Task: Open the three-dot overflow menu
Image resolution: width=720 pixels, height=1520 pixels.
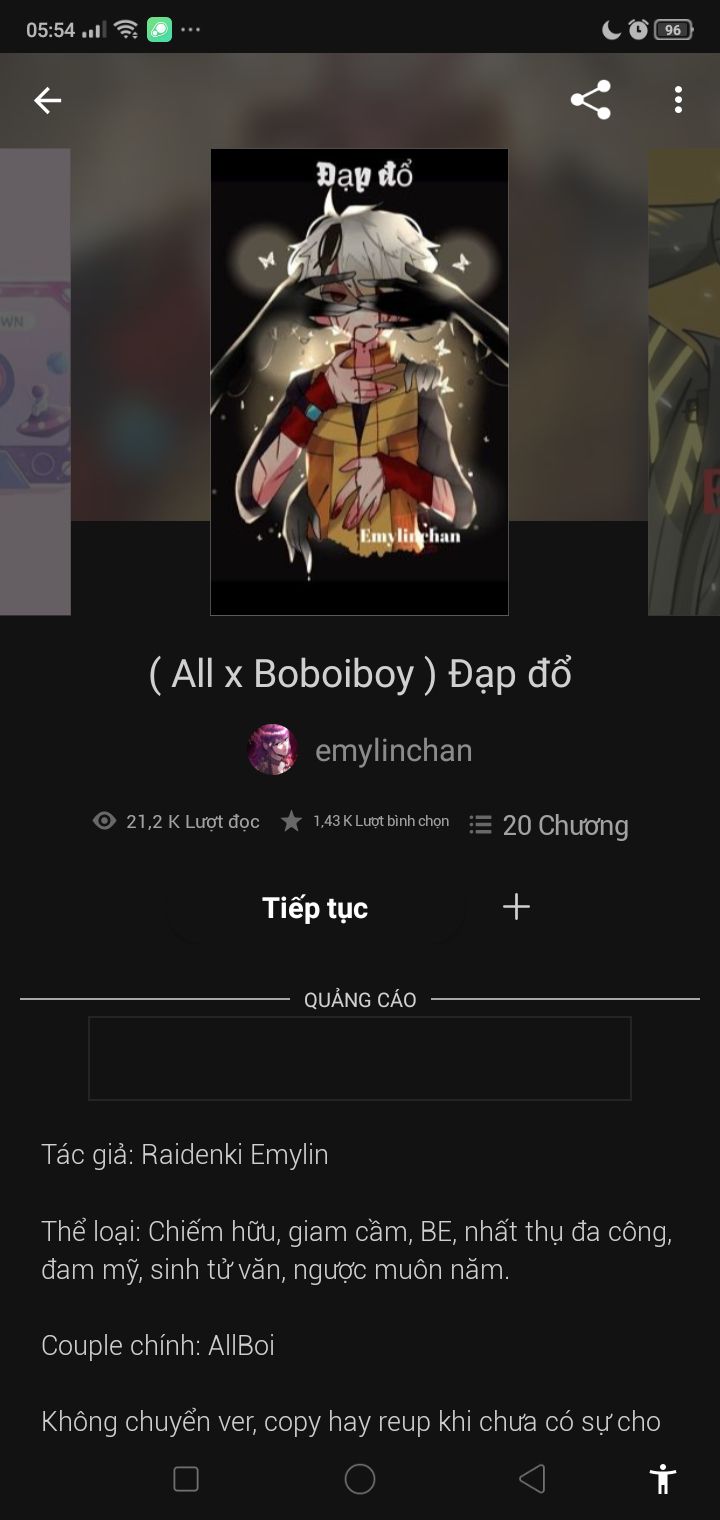Action: coord(678,100)
